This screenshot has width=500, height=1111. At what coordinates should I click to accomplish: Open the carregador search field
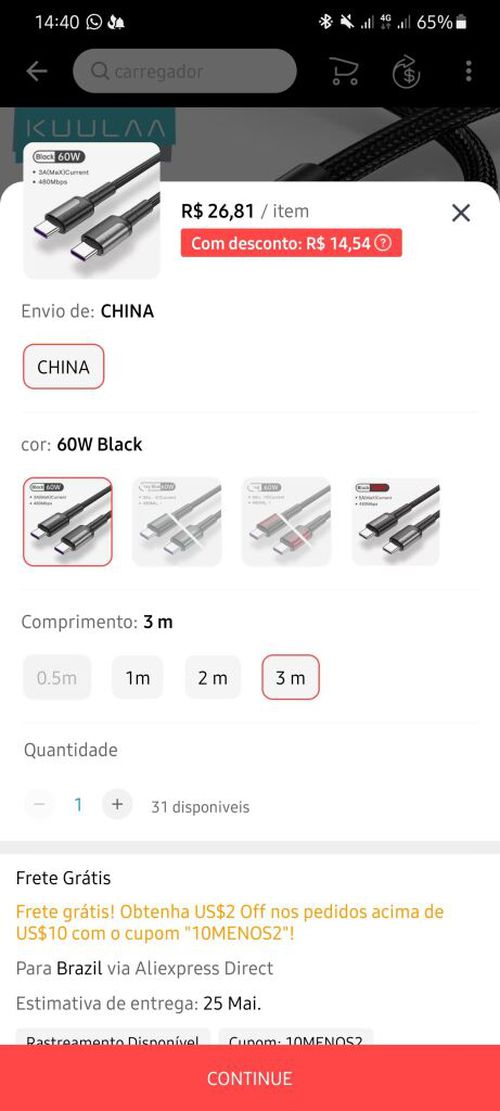(184, 71)
